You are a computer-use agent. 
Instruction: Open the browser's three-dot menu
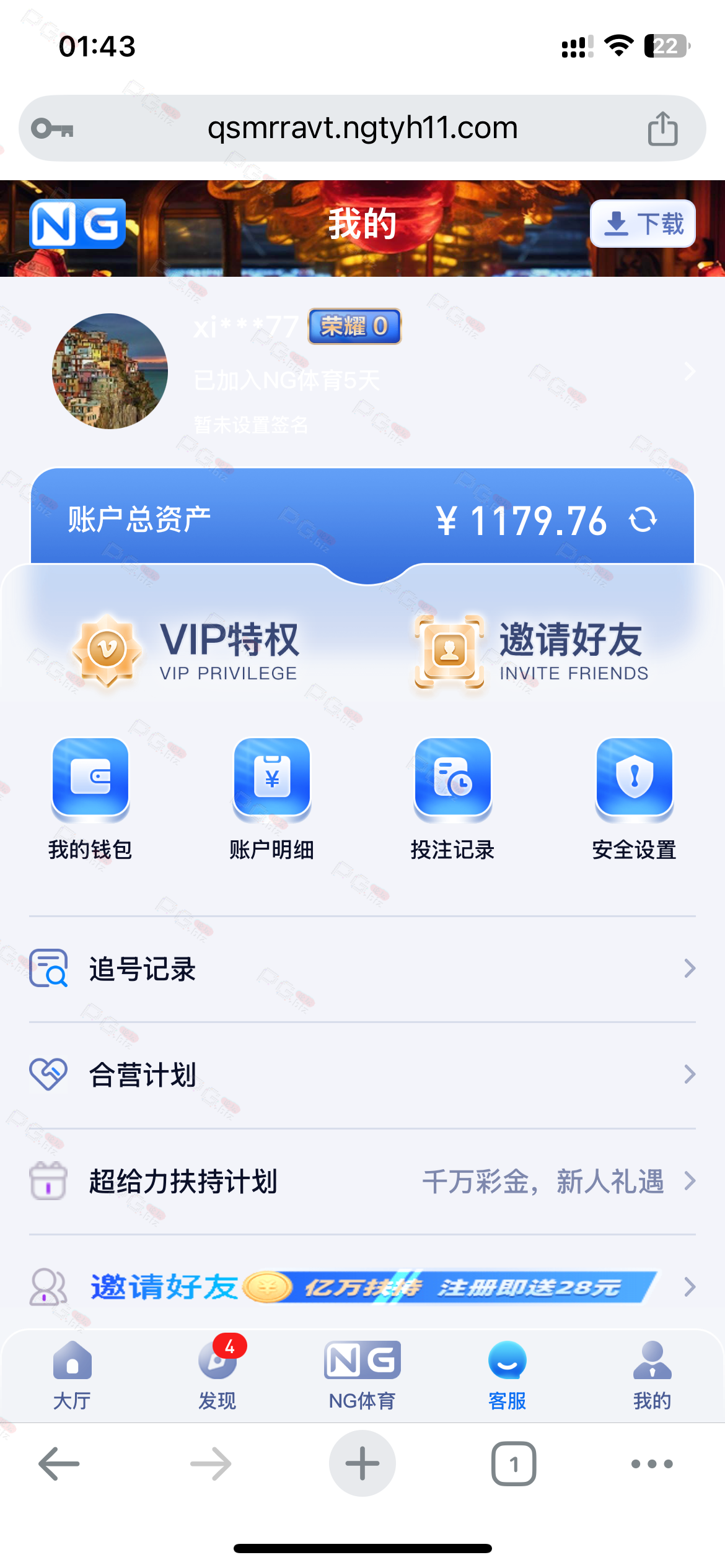coord(651,1463)
